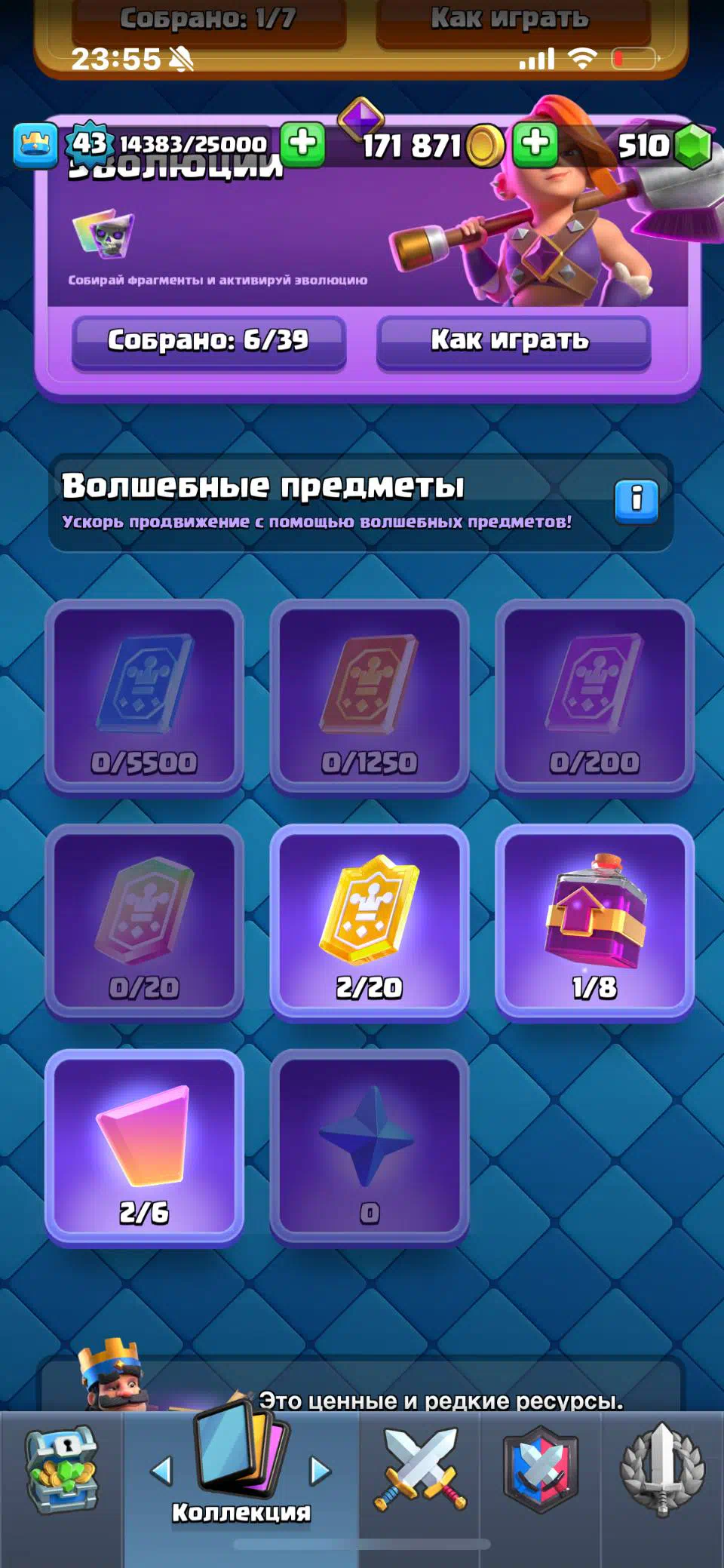Open the magic items info icon
This screenshot has width=724, height=1568.
[x=637, y=500]
